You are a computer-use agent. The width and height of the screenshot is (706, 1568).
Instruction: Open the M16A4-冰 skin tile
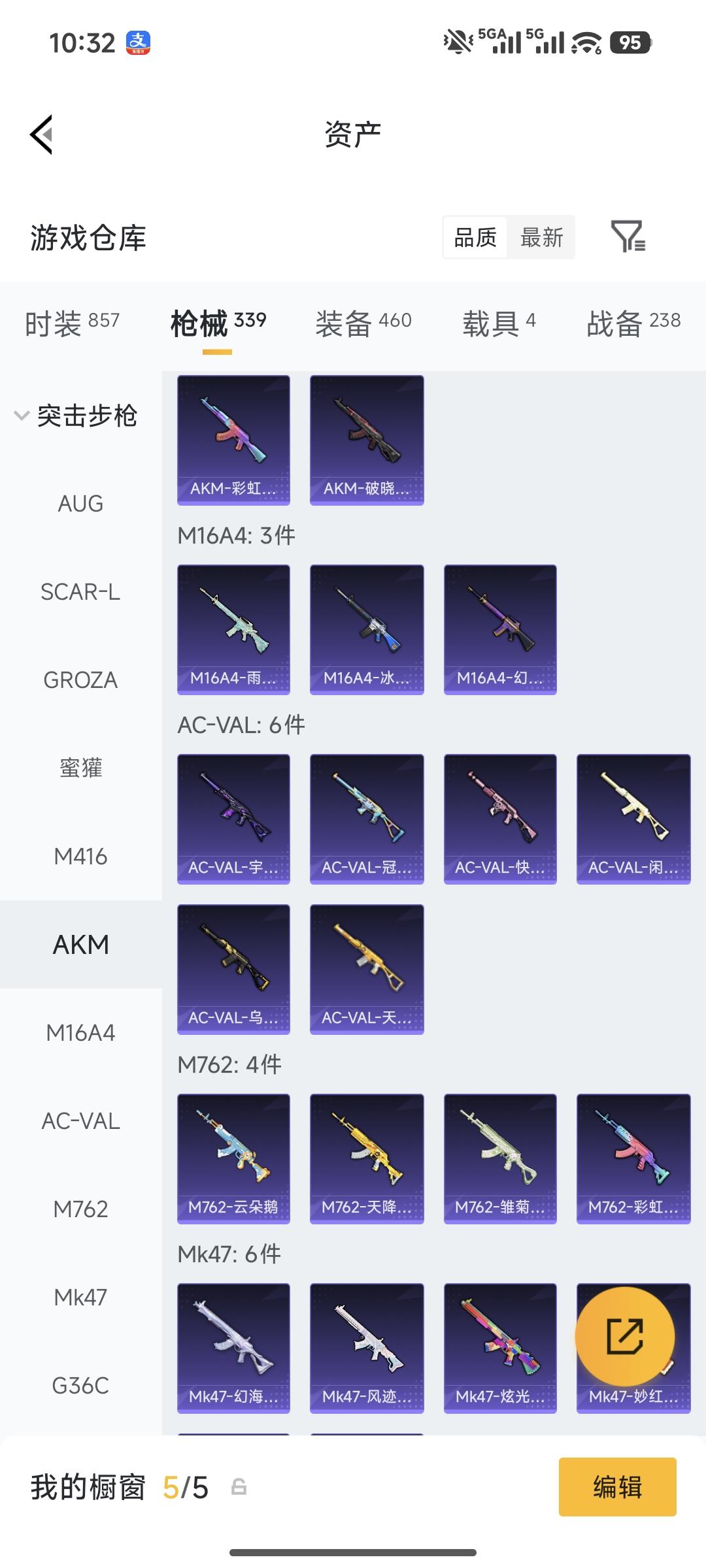click(x=367, y=629)
